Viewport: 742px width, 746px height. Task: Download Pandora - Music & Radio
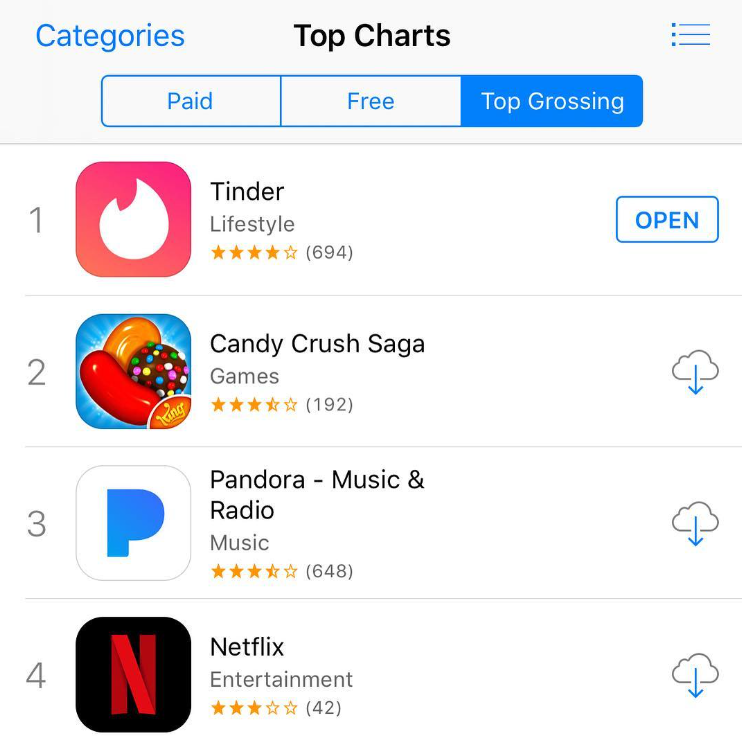click(x=695, y=524)
